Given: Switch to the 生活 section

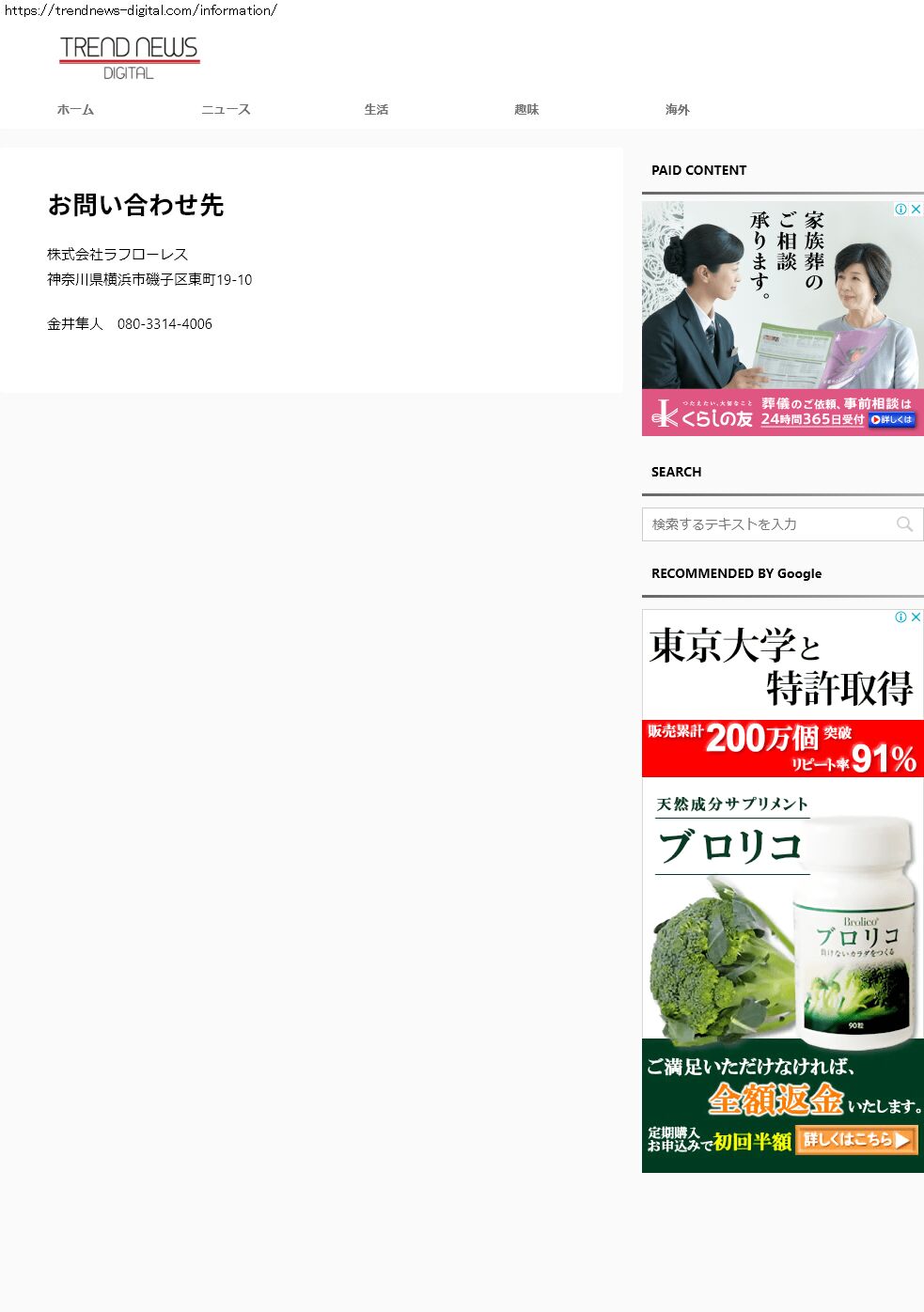Looking at the screenshot, I should point(376,110).
